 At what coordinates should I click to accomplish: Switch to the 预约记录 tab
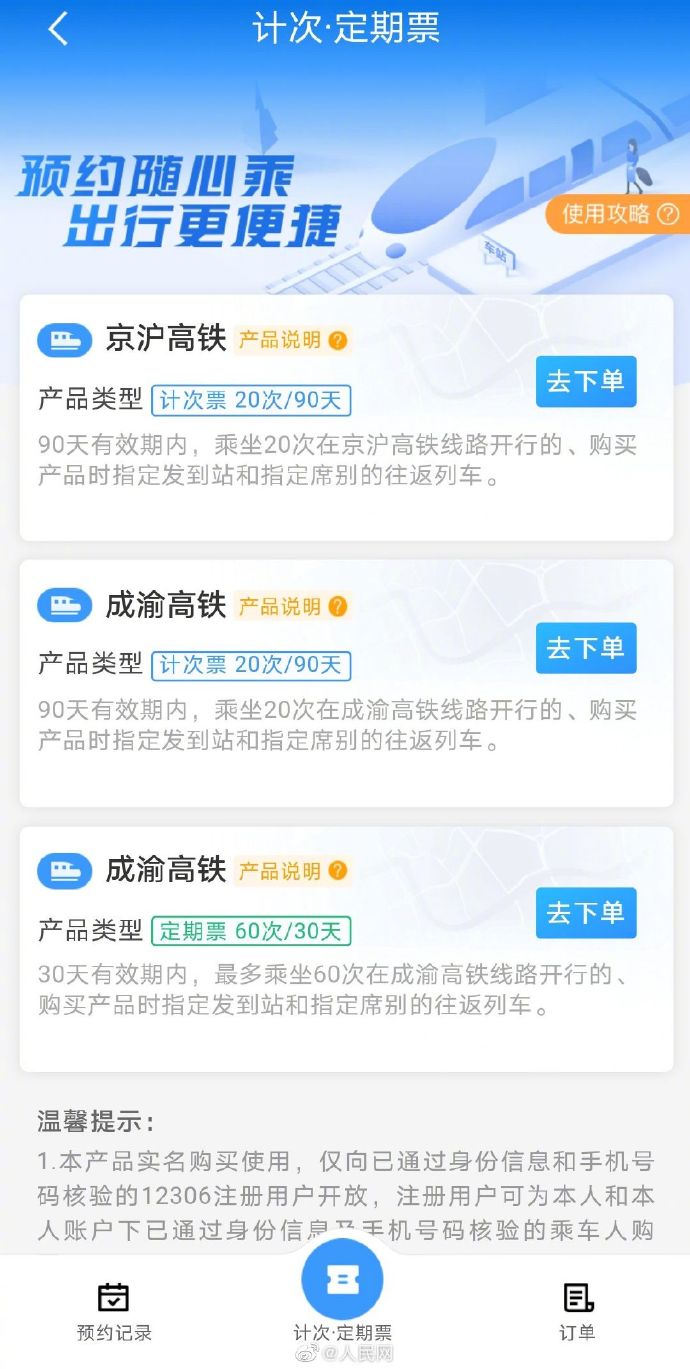114,1311
